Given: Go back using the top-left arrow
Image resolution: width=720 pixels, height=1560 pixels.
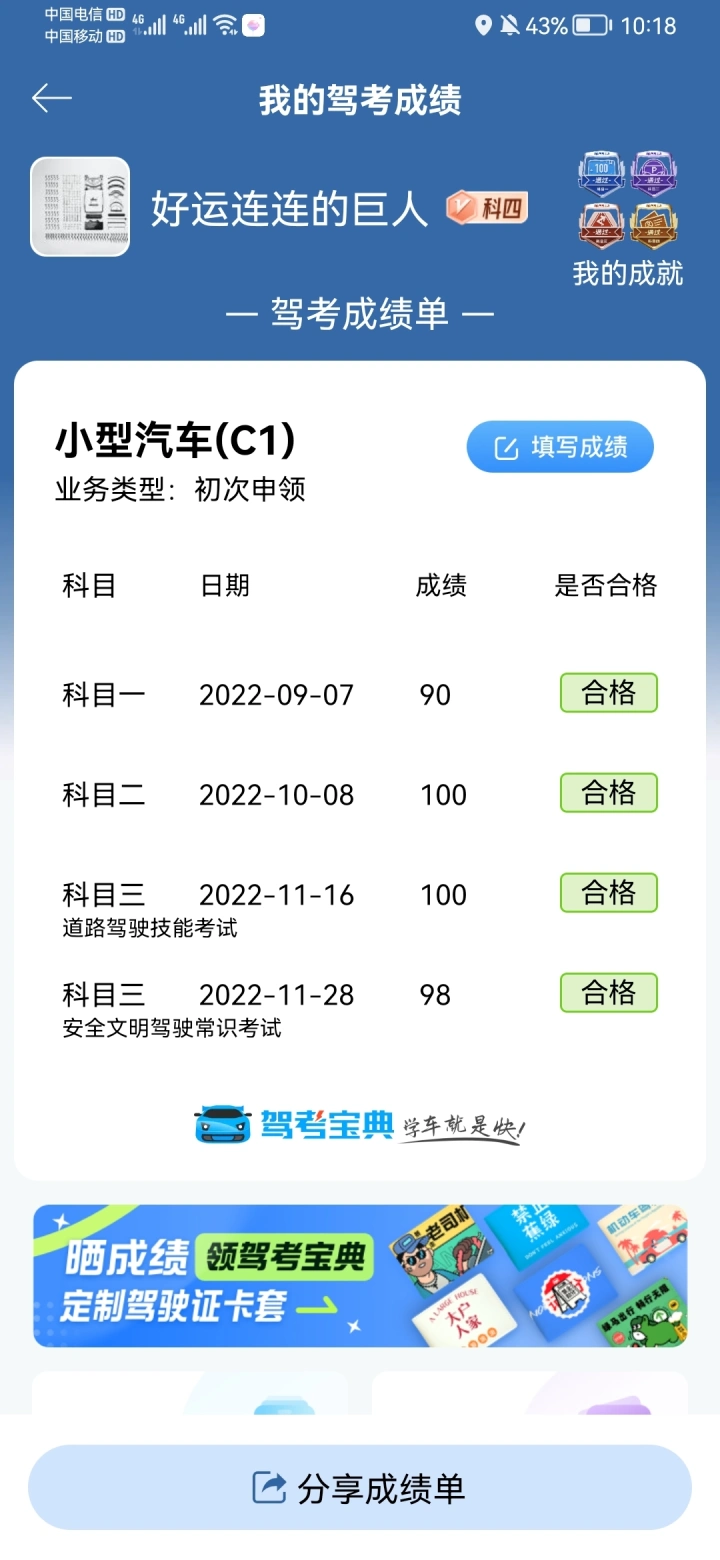Looking at the screenshot, I should coord(51,98).
